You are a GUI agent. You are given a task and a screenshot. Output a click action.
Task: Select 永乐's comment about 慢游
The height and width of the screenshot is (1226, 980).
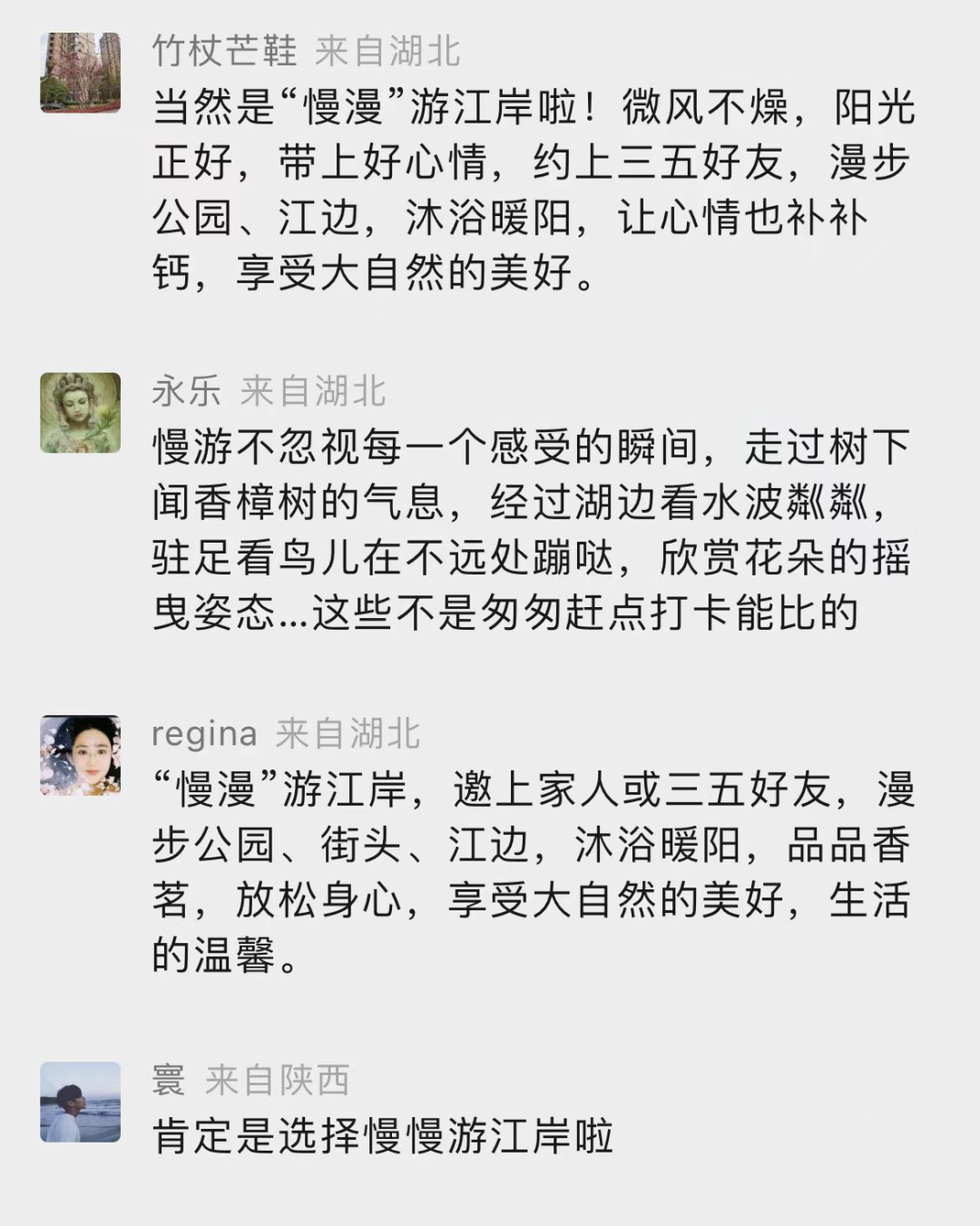[532, 530]
